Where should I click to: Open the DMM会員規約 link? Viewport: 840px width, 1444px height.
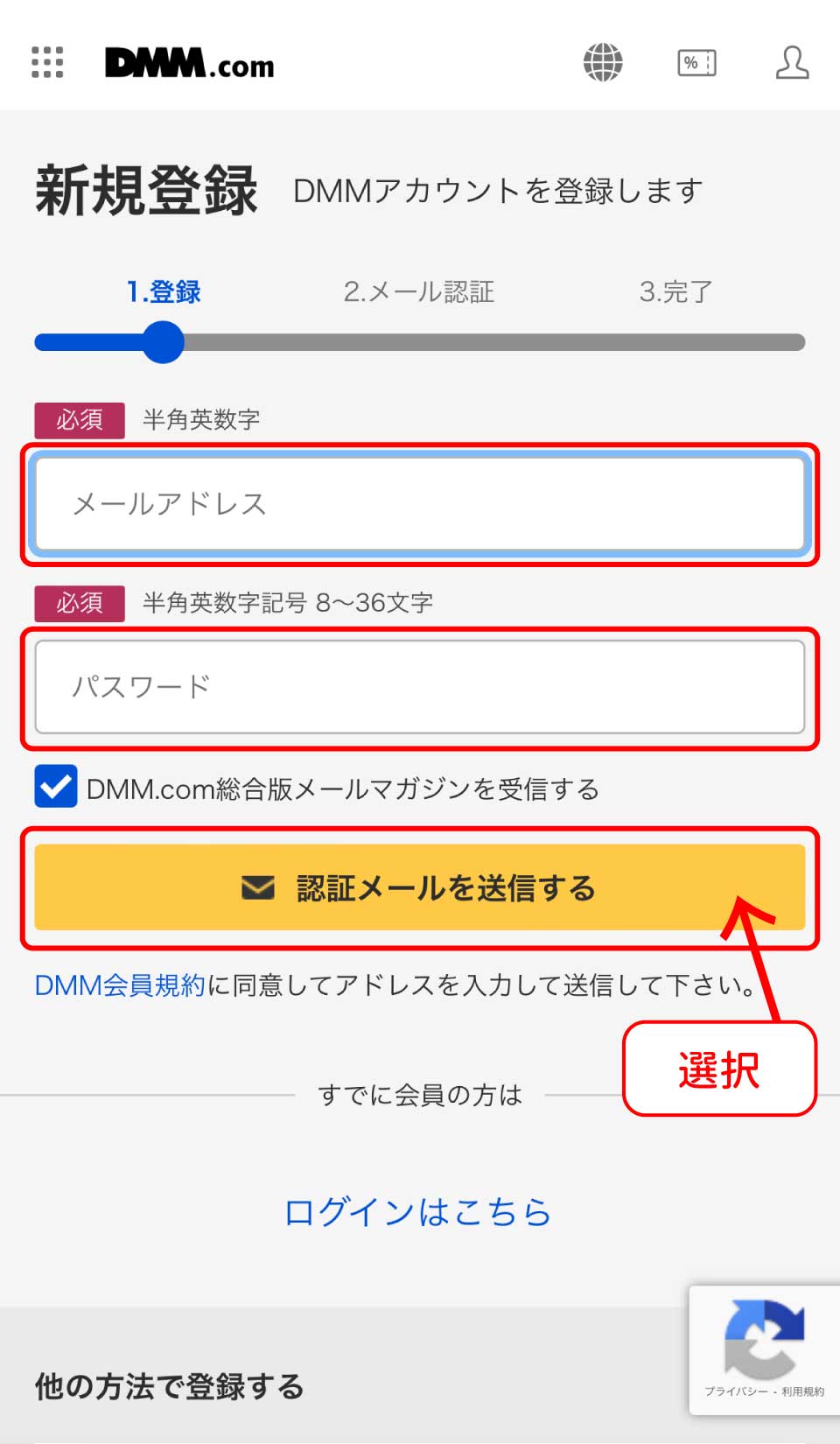click(x=120, y=985)
